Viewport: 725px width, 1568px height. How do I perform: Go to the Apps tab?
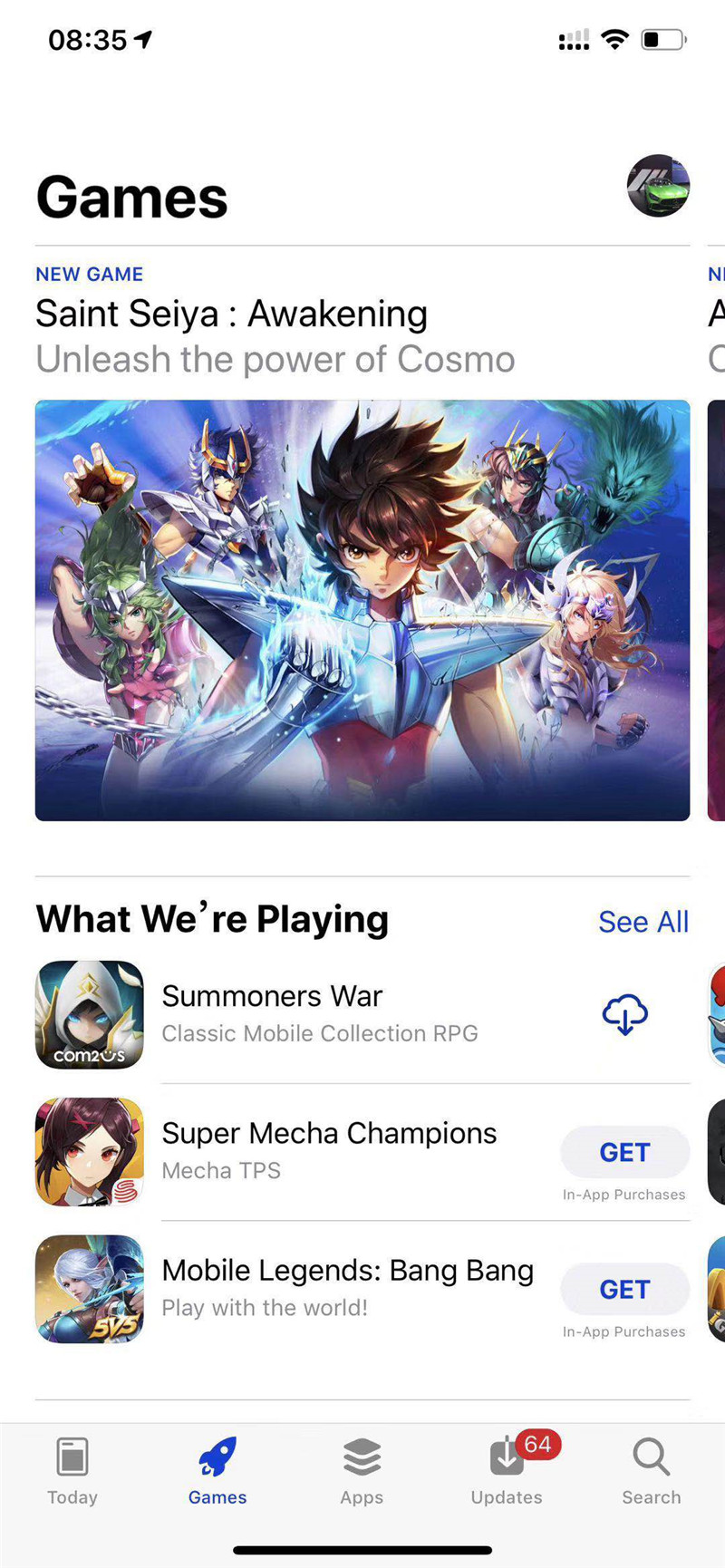(x=362, y=1470)
